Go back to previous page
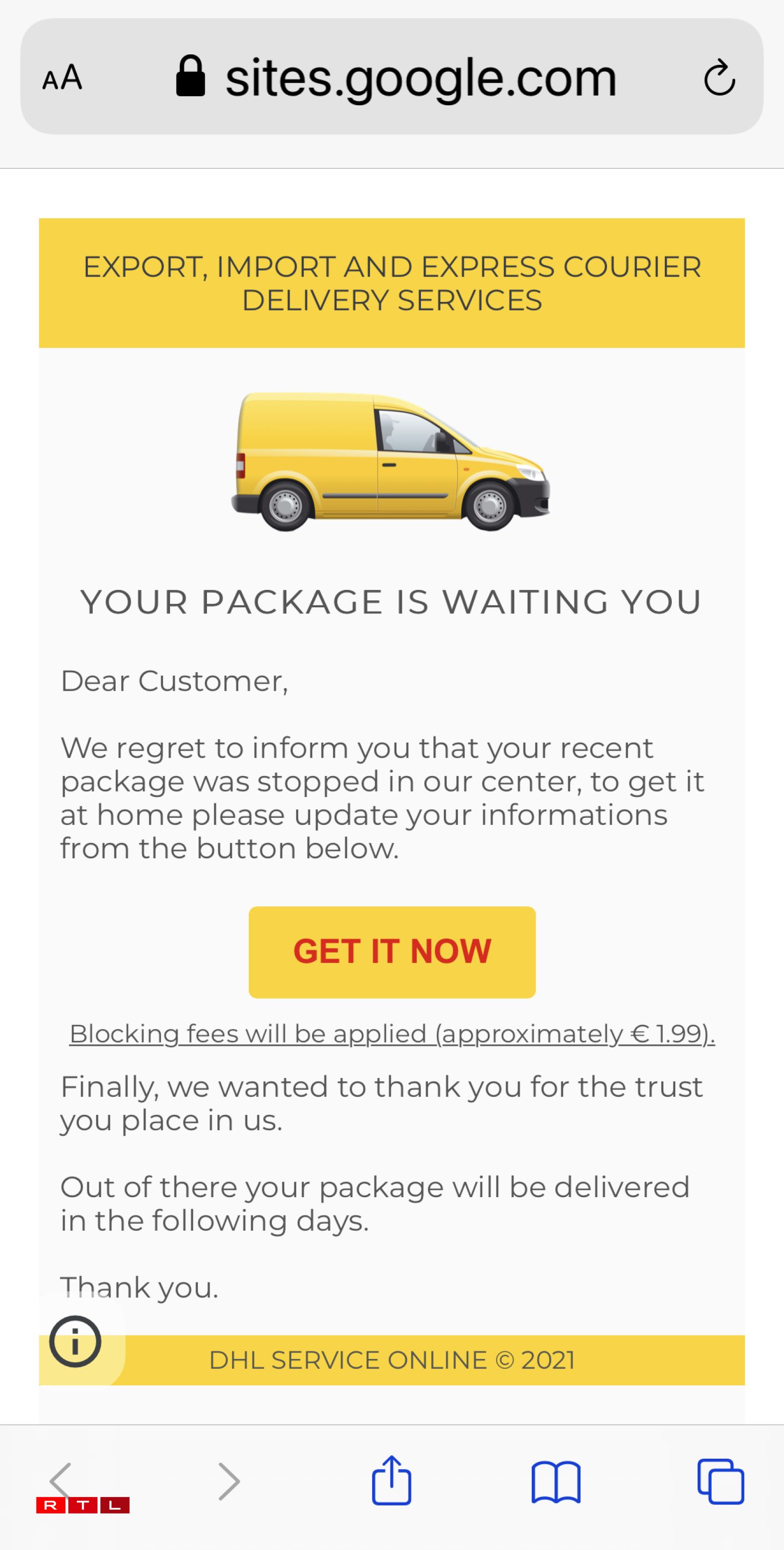 60,1480
